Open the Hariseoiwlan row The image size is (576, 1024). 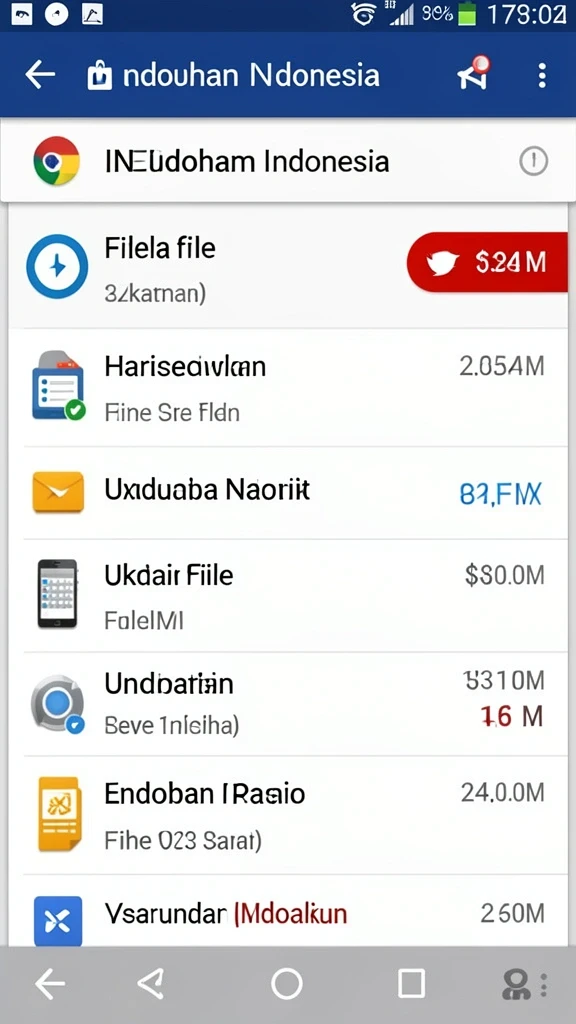[287, 387]
